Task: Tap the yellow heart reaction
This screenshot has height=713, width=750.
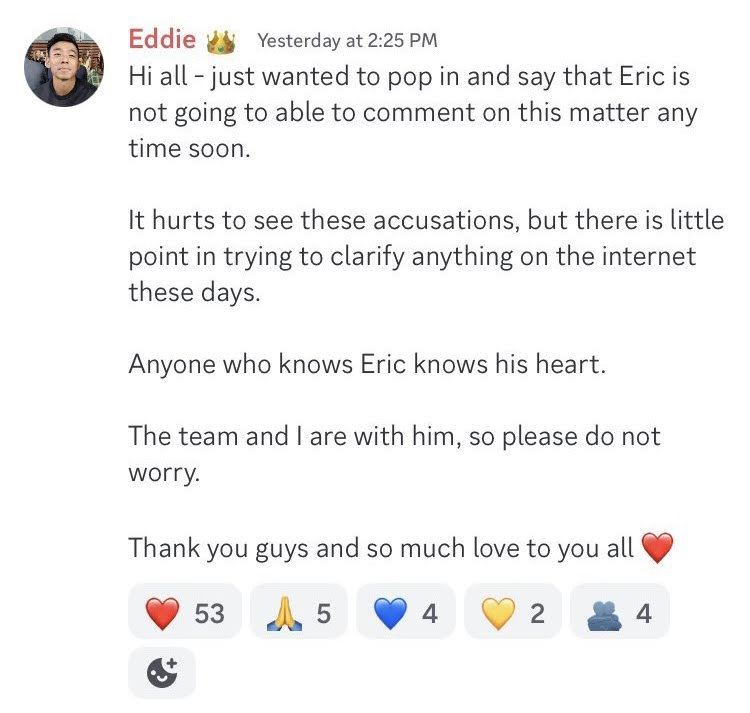Action: 513,611
